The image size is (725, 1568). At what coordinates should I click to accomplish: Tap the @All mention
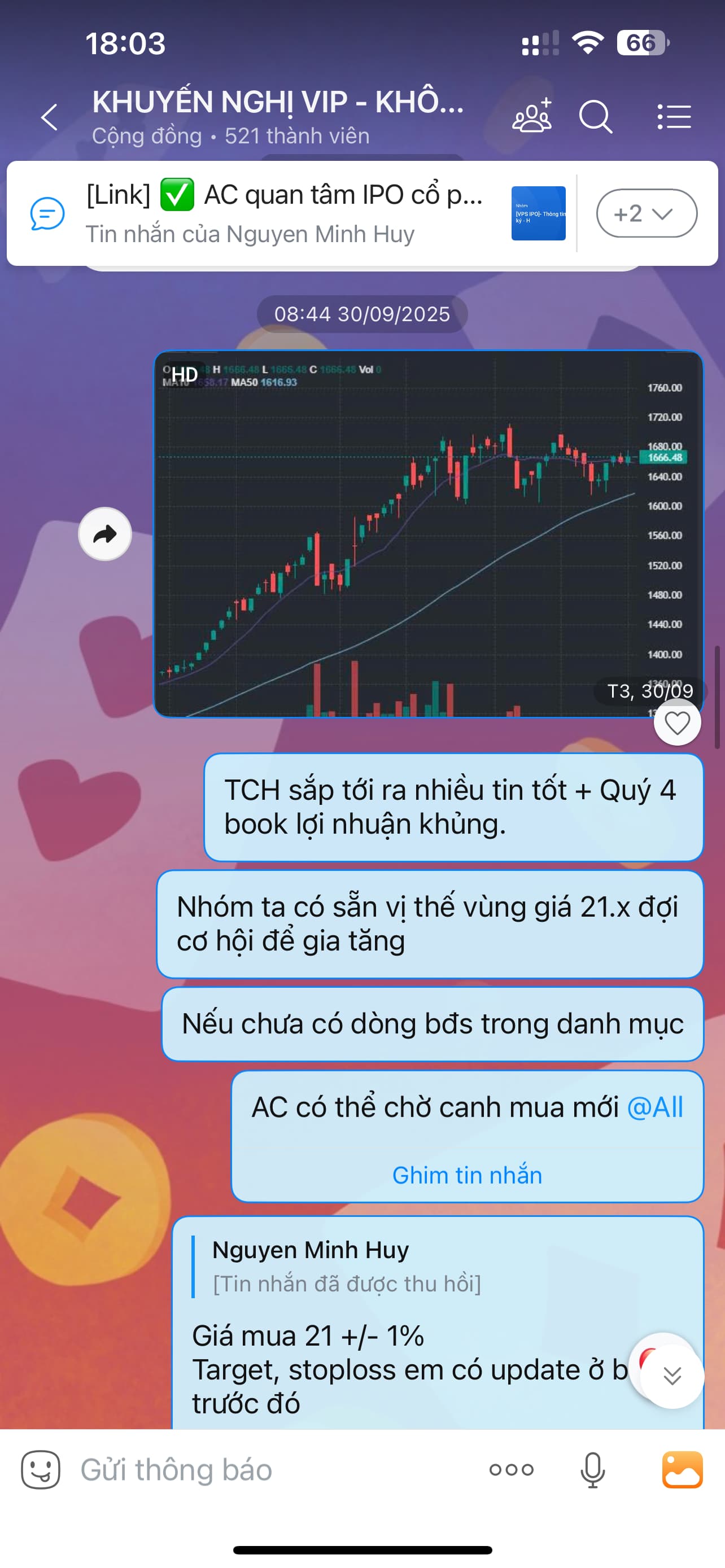point(655,1107)
